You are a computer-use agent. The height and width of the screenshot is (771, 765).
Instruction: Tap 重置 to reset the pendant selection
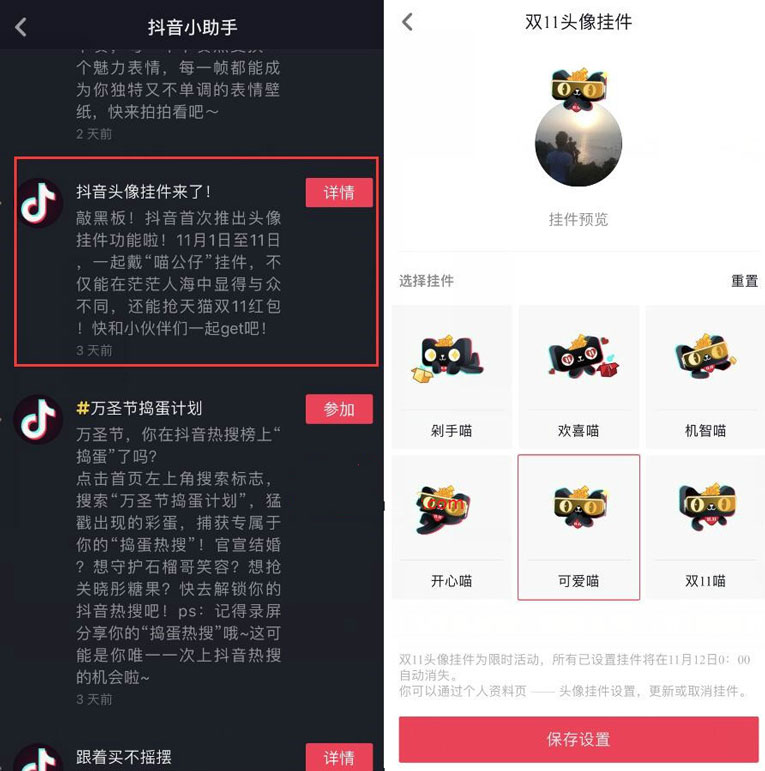(x=744, y=281)
